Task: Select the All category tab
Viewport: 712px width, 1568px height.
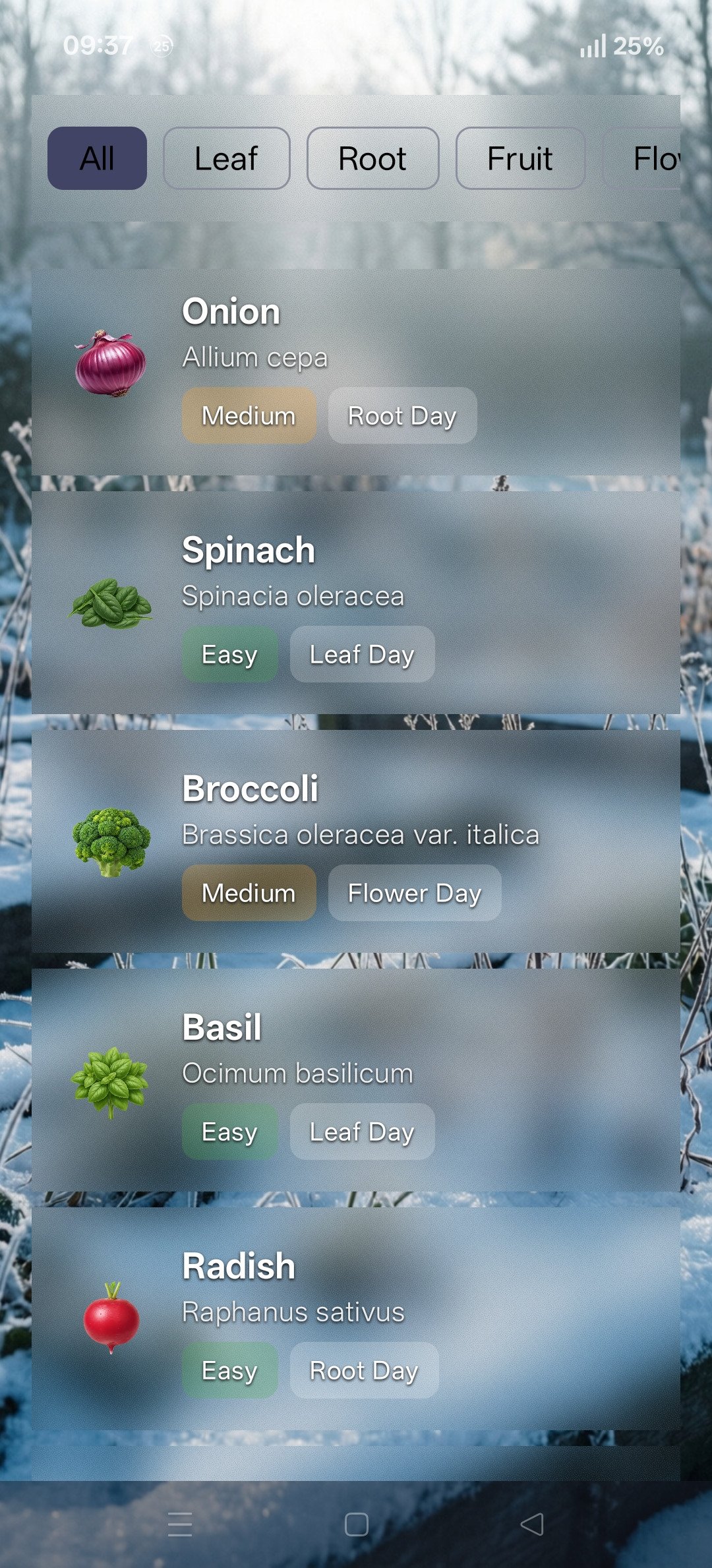Action: (96, 158)
